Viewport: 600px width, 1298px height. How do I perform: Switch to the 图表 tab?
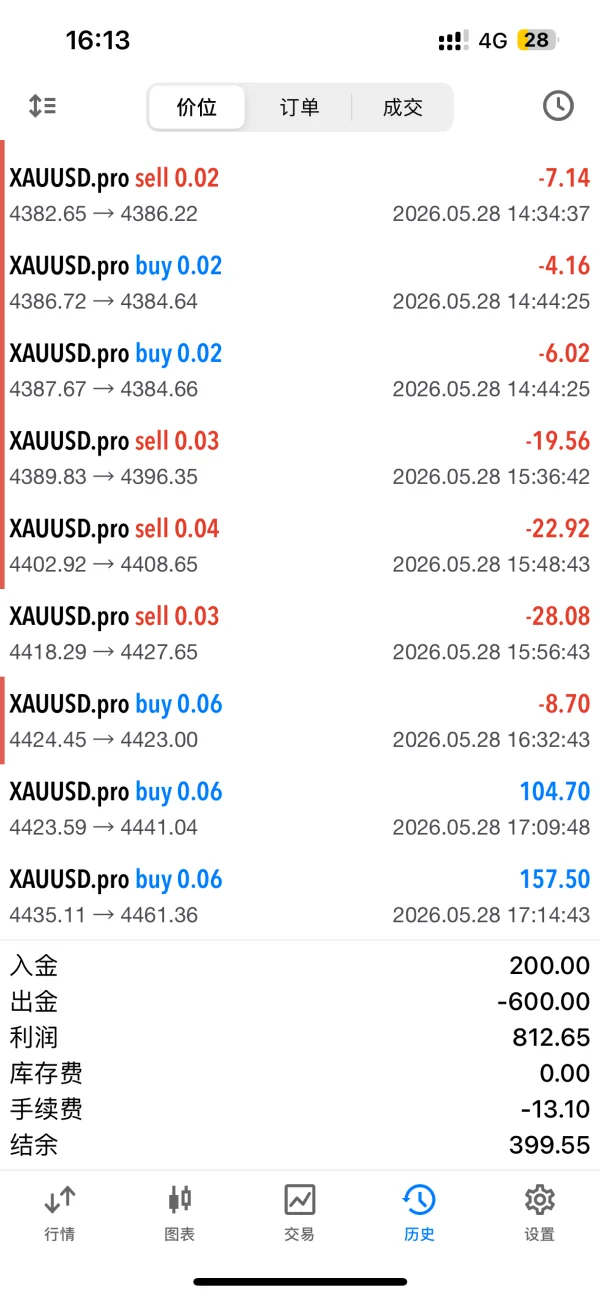tap(180, 1213)
